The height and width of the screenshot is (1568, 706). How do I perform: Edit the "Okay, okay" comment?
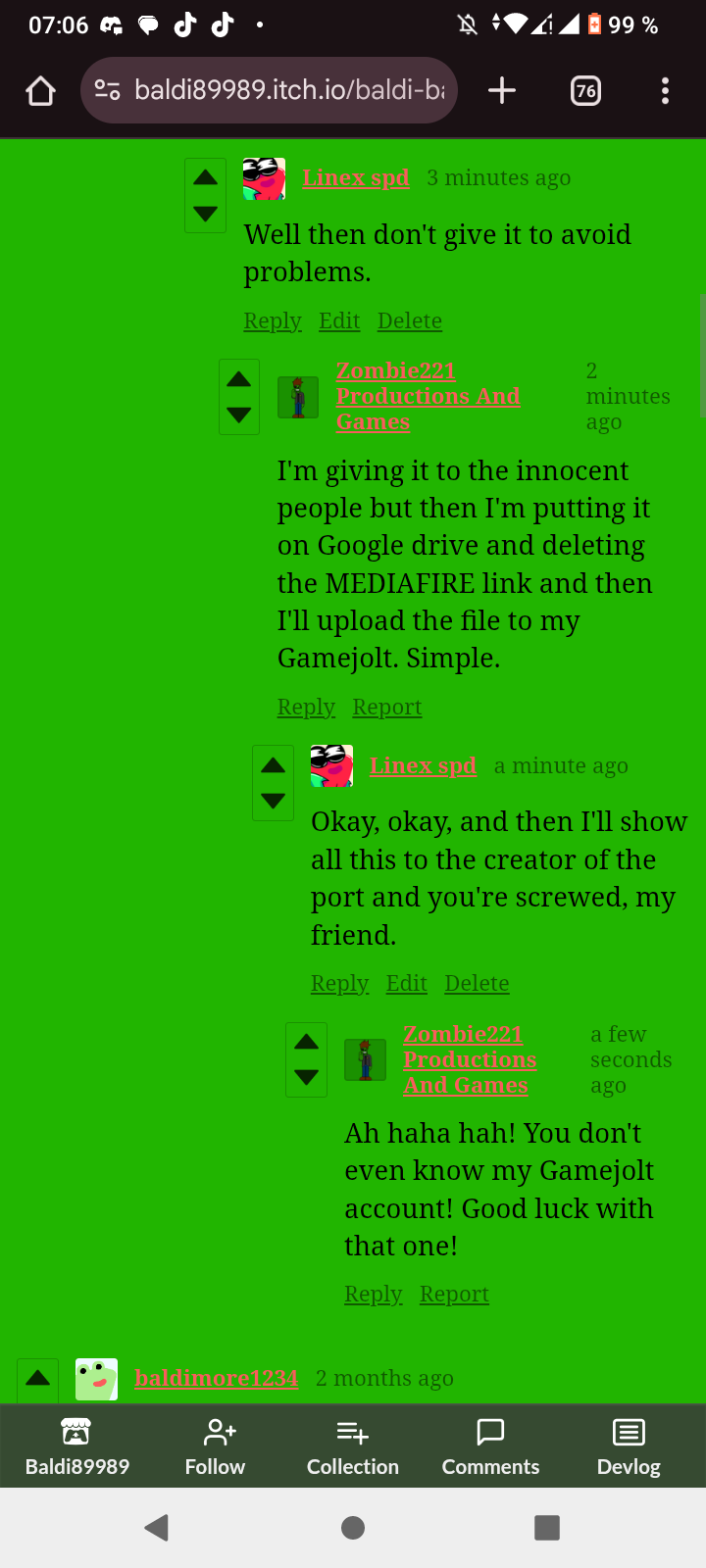coord(406,983)
